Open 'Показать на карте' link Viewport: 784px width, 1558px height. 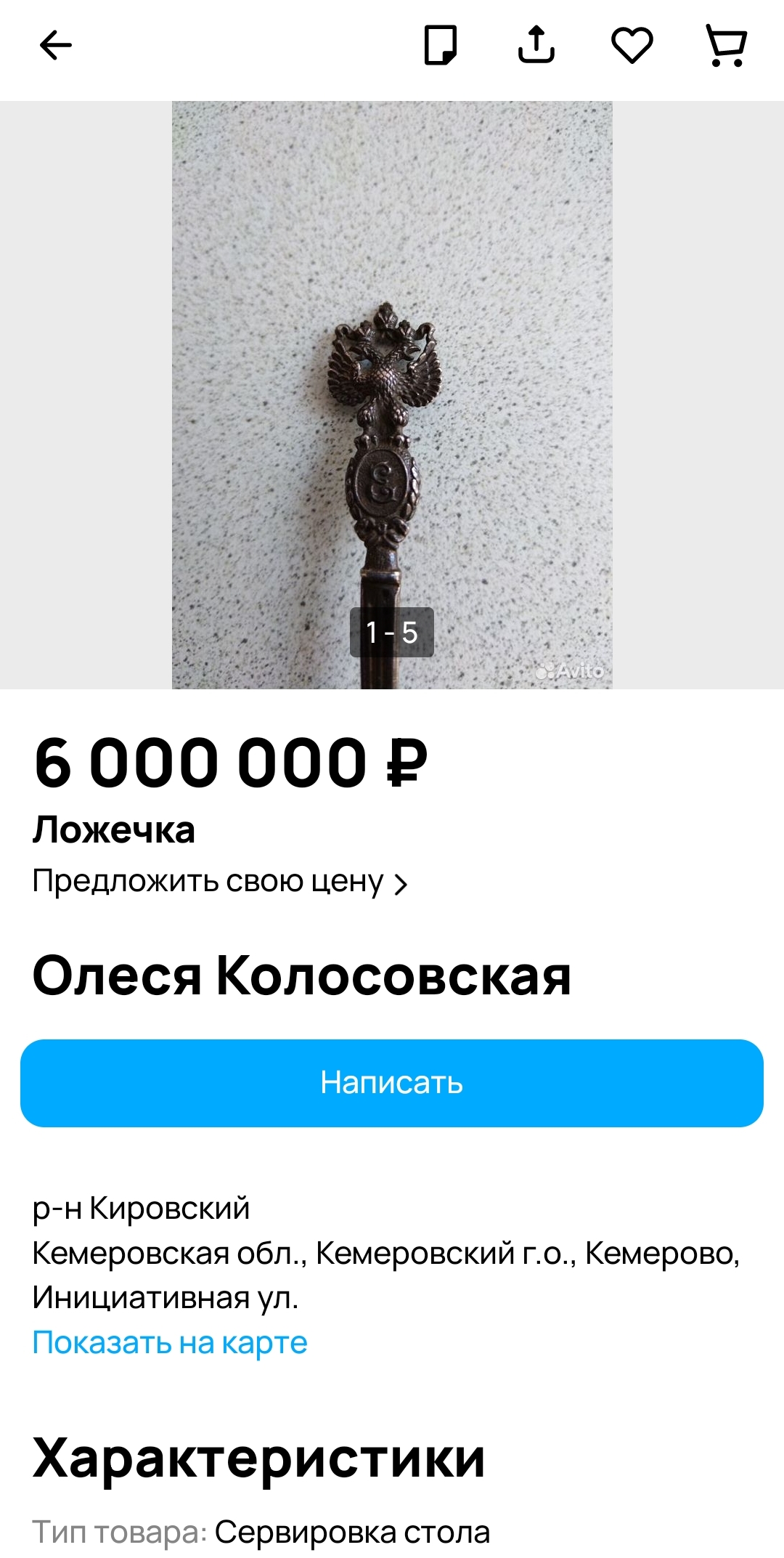click(x=170, y=1342)
